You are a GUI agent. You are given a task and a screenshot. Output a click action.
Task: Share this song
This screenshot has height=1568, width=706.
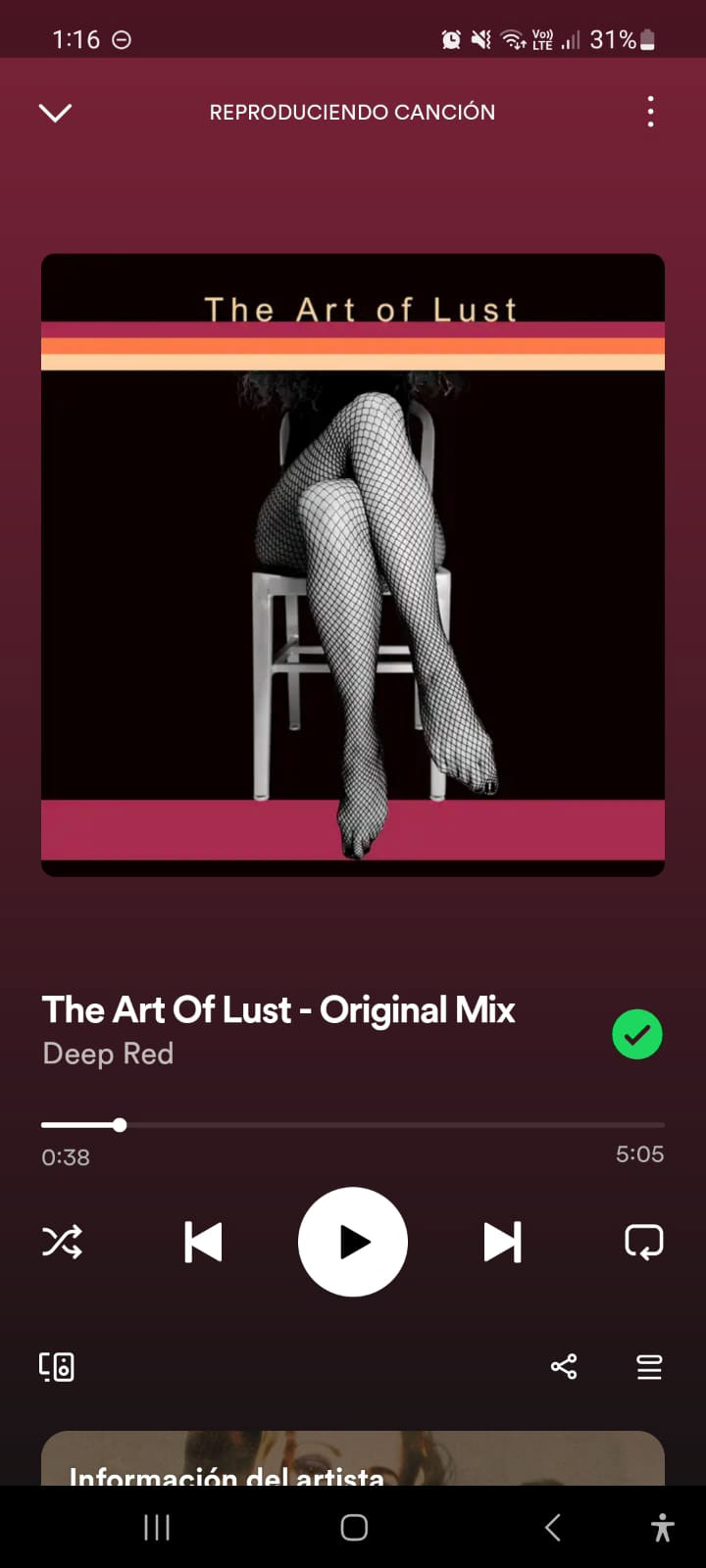(x=564, y=1366)
